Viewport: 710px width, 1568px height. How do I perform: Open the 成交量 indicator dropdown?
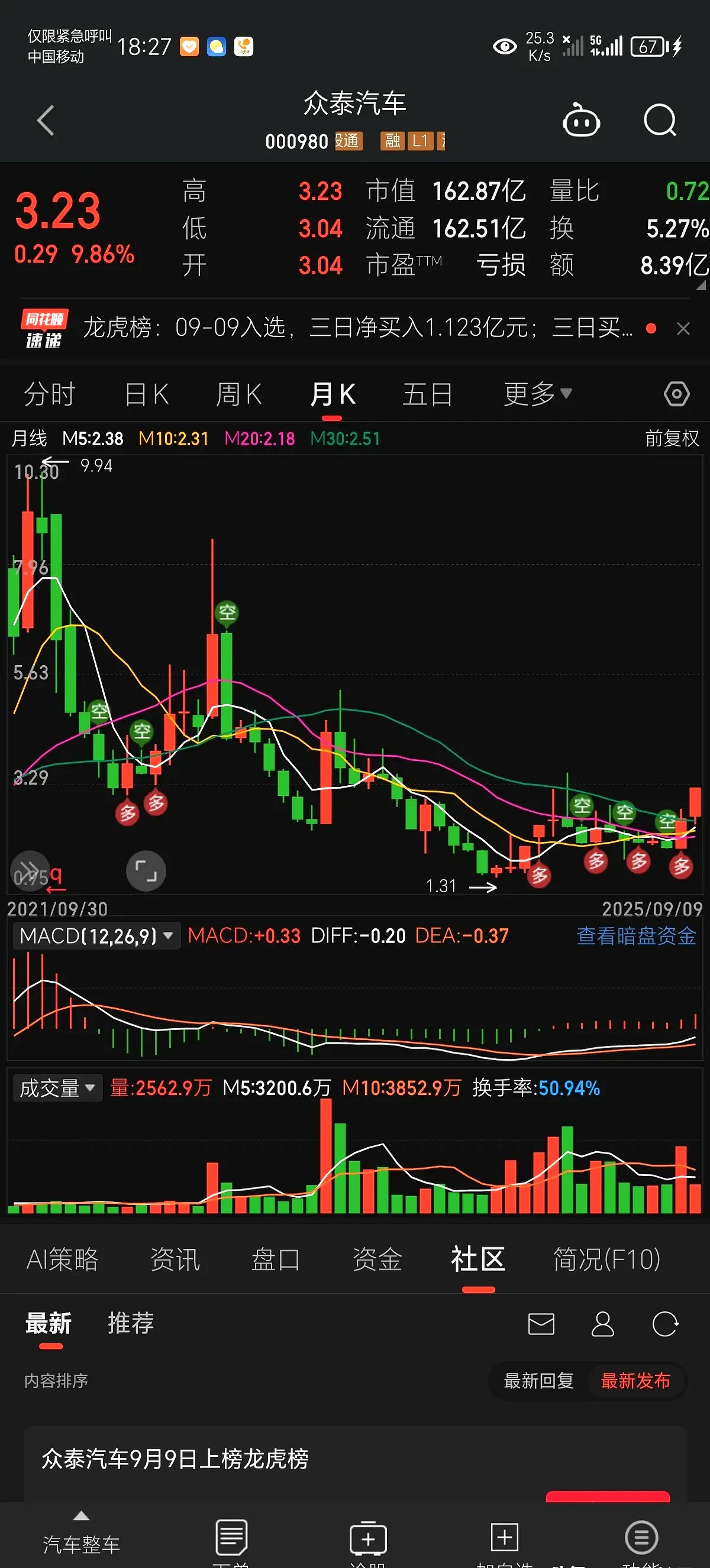[x=57, y=1088]
